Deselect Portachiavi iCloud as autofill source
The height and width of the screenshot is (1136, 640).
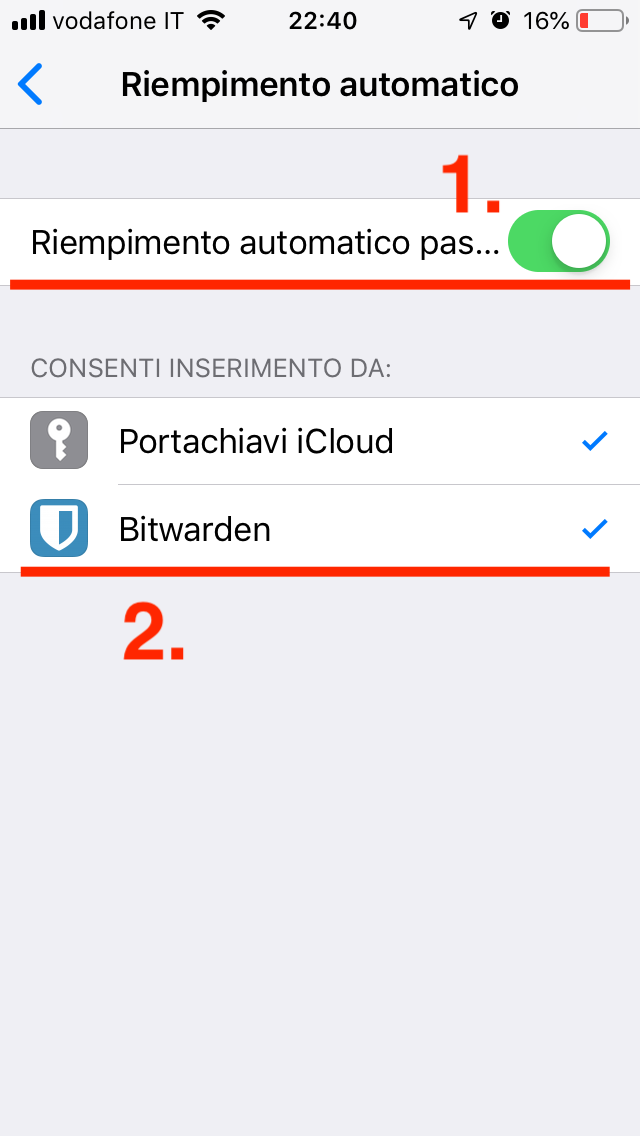click(320, 441)
